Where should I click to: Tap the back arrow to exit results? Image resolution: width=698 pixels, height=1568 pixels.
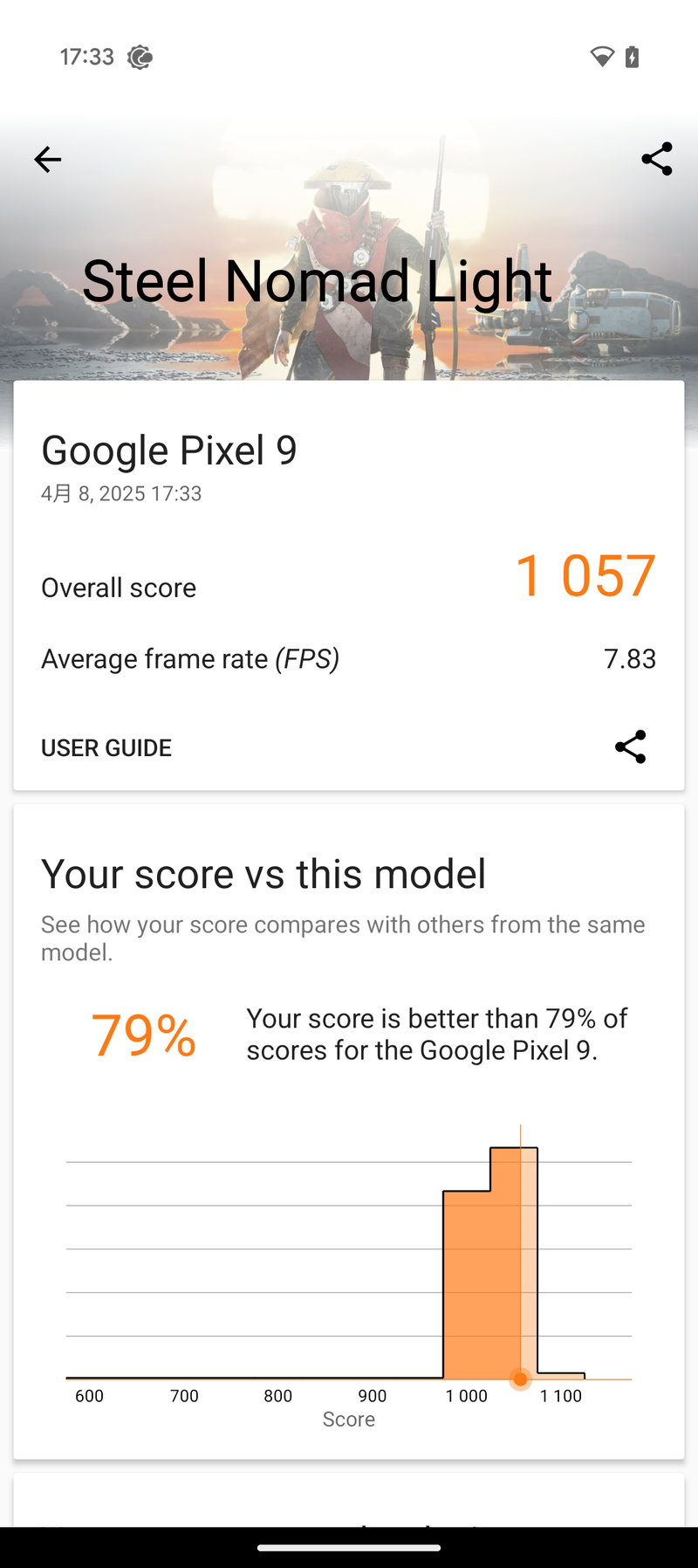point(47,159)
